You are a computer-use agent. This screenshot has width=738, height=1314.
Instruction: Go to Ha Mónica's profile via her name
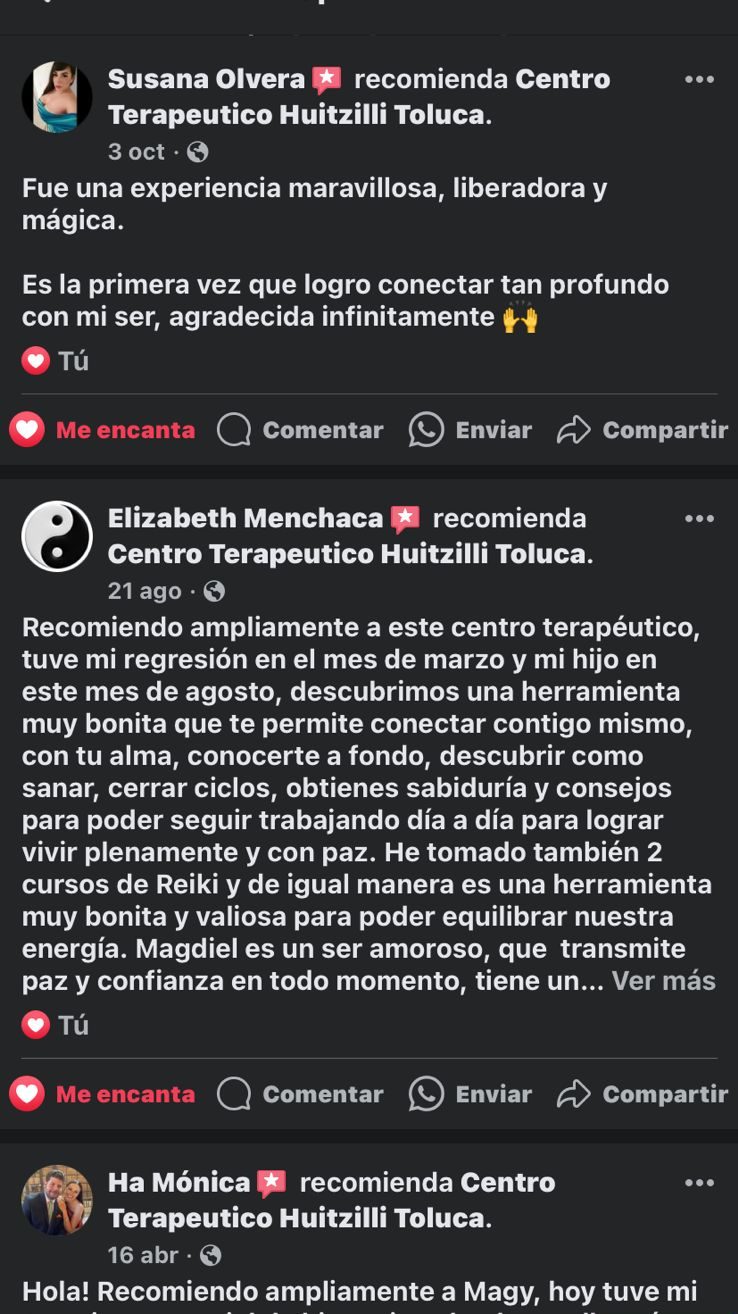coord(178,1182)
